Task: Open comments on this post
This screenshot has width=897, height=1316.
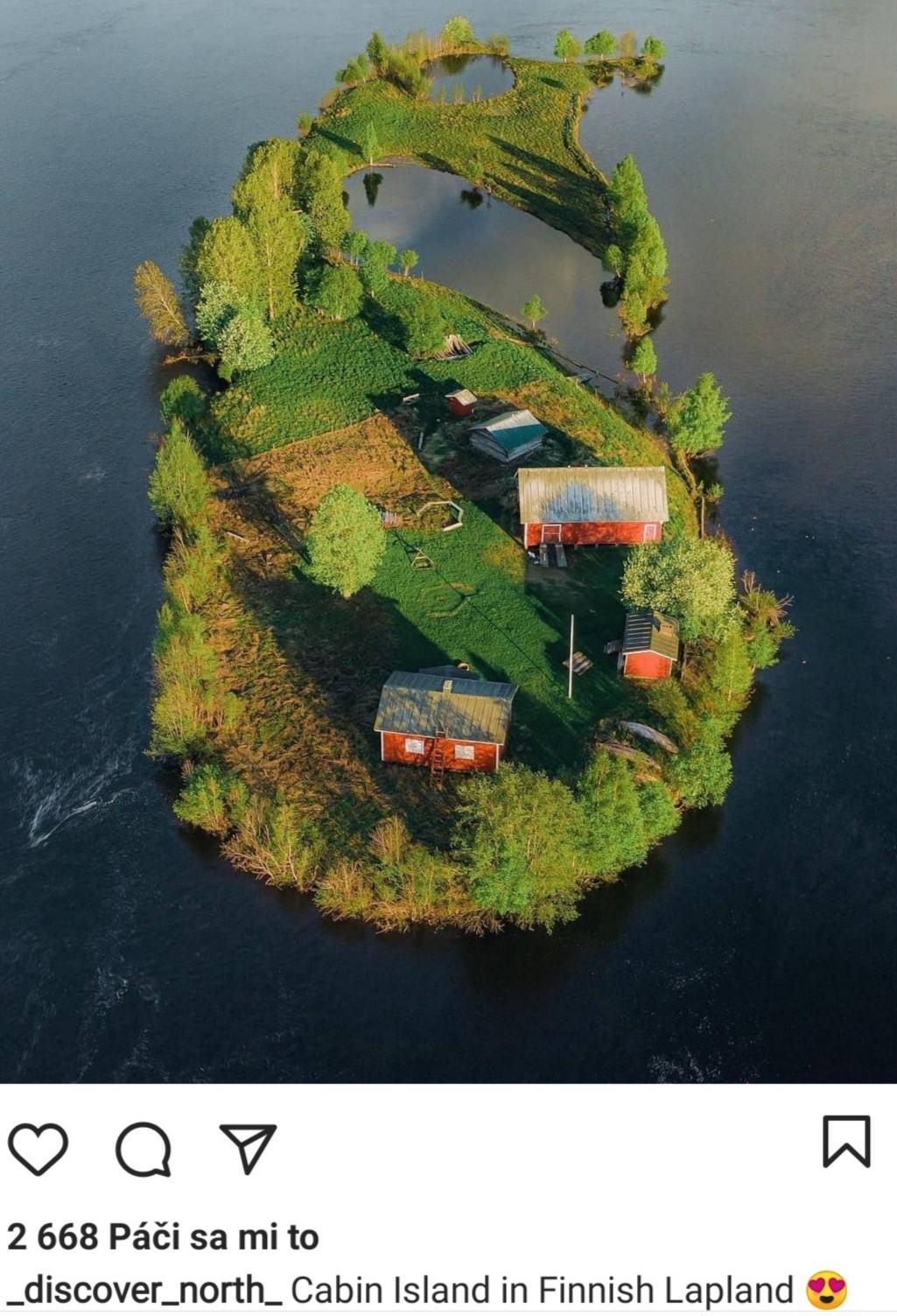Action: coord(144,1148)
